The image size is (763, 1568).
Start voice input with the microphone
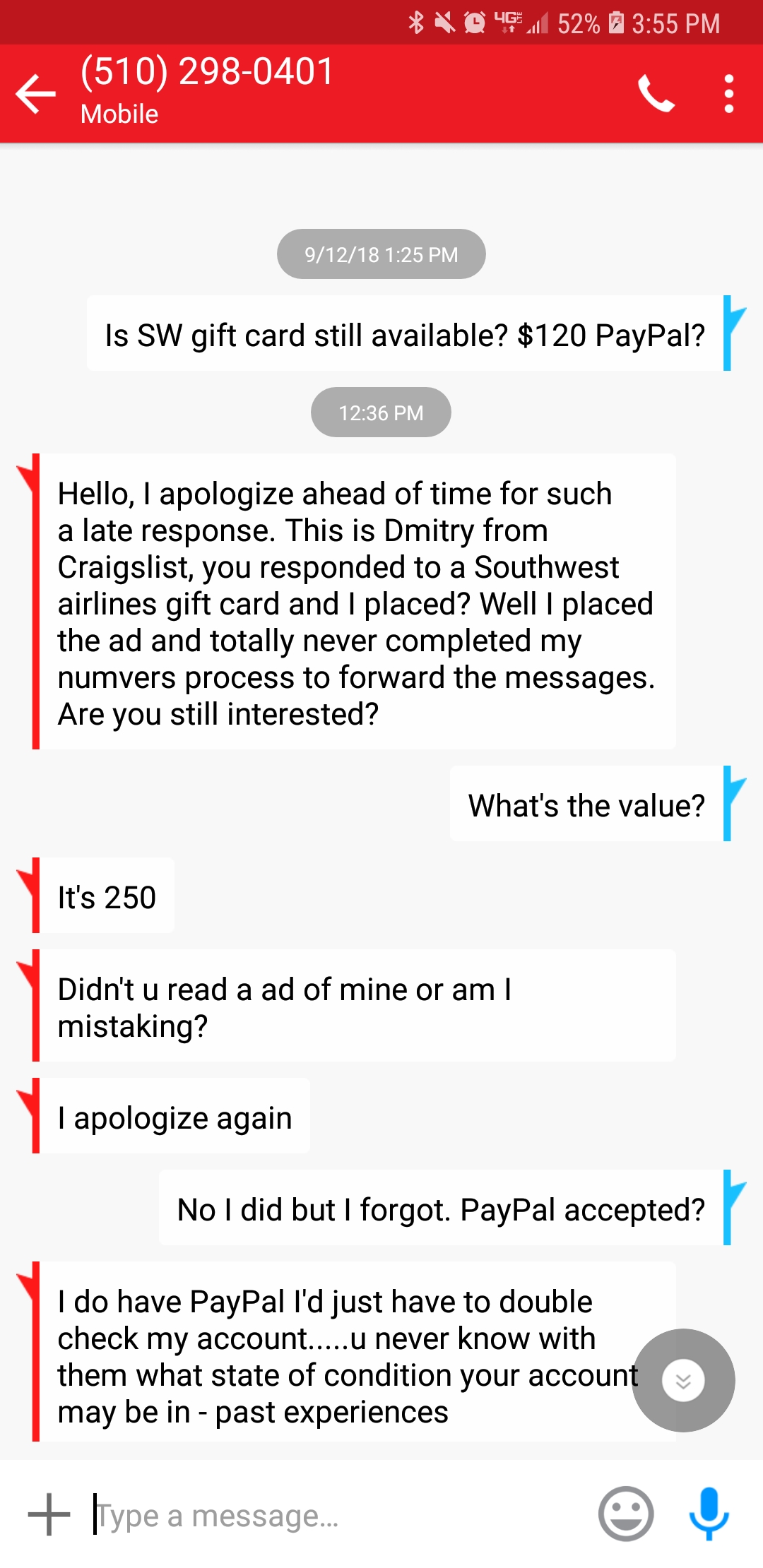pyautogui.click(x=709, y=1514)
